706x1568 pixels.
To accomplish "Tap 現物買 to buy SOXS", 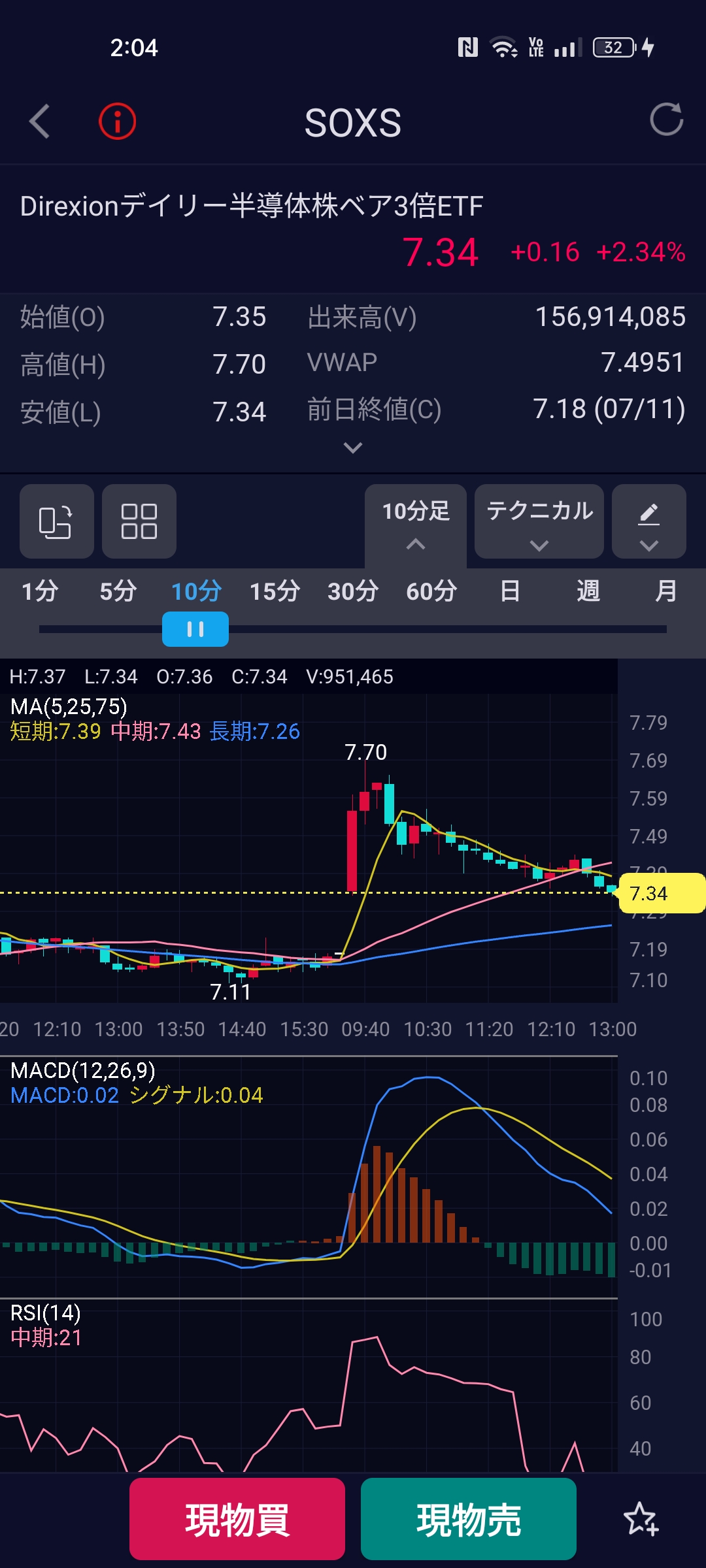I will click(237, 1519).
